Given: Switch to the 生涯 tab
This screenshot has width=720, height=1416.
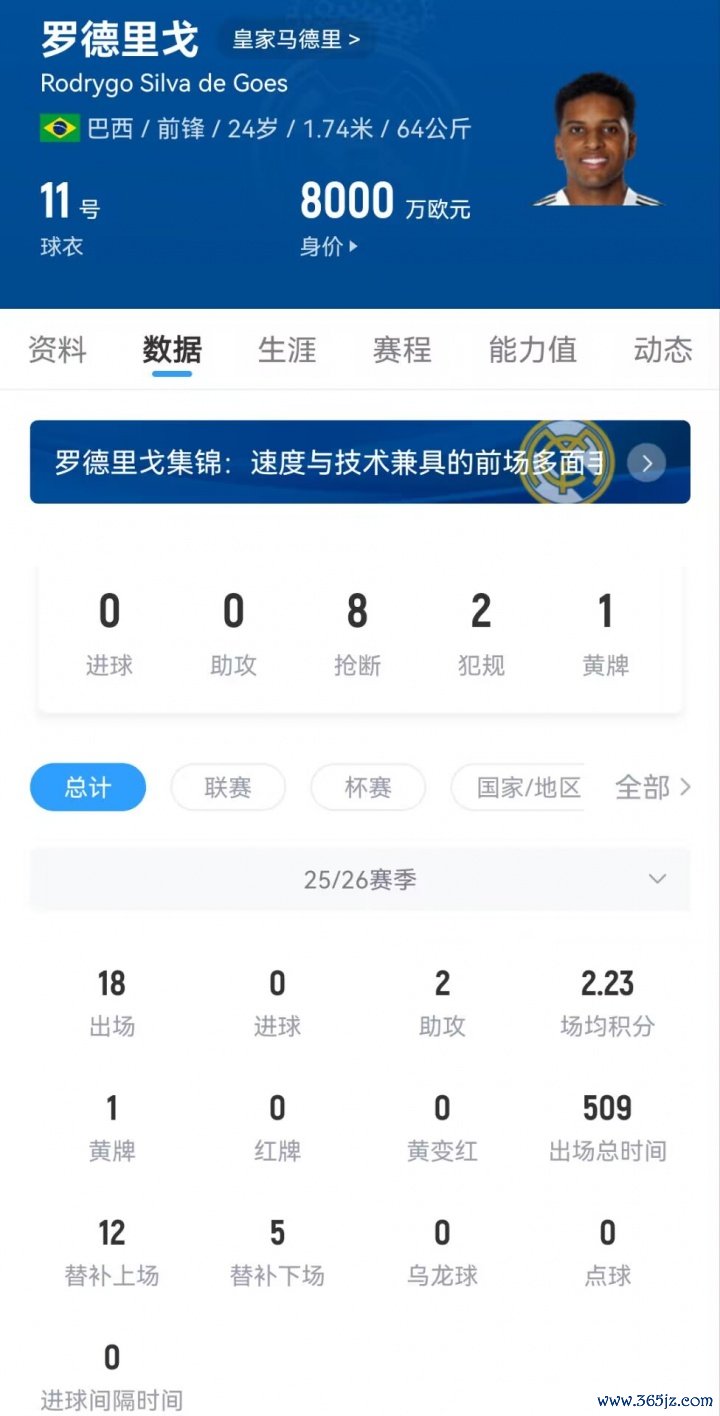Looking at the screenshot, I should [287, 349].
